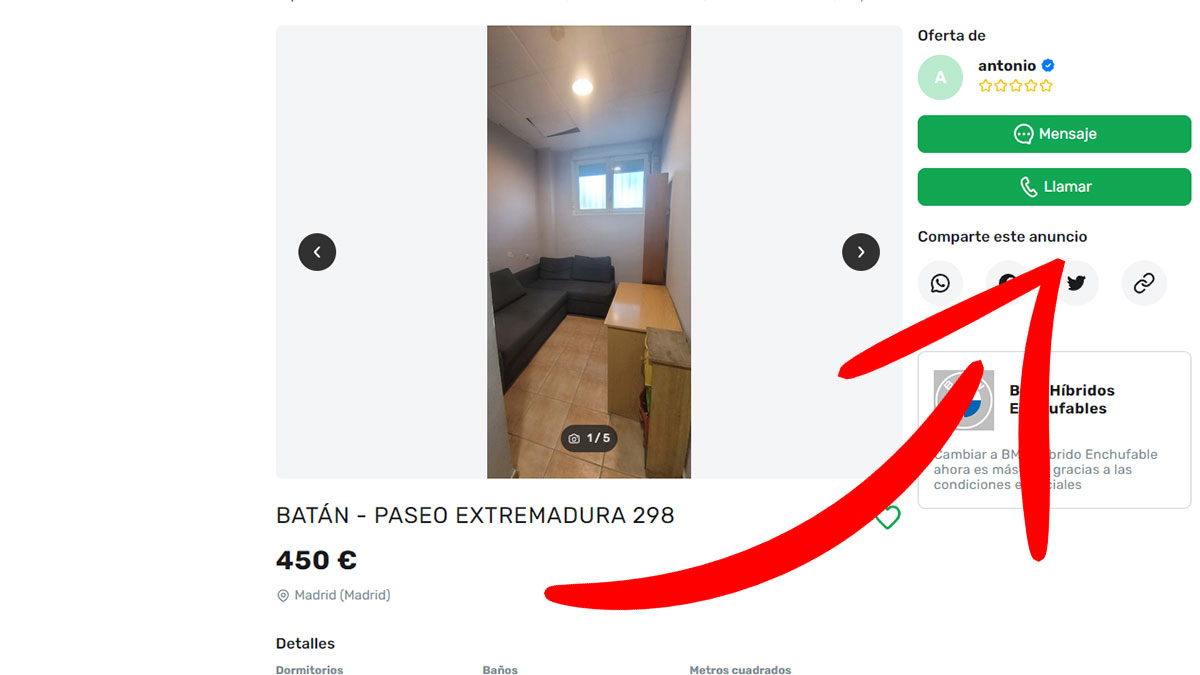The image size is (1200, 675).
Task: Save the listing with the heart icon
Action: [888, 517]
